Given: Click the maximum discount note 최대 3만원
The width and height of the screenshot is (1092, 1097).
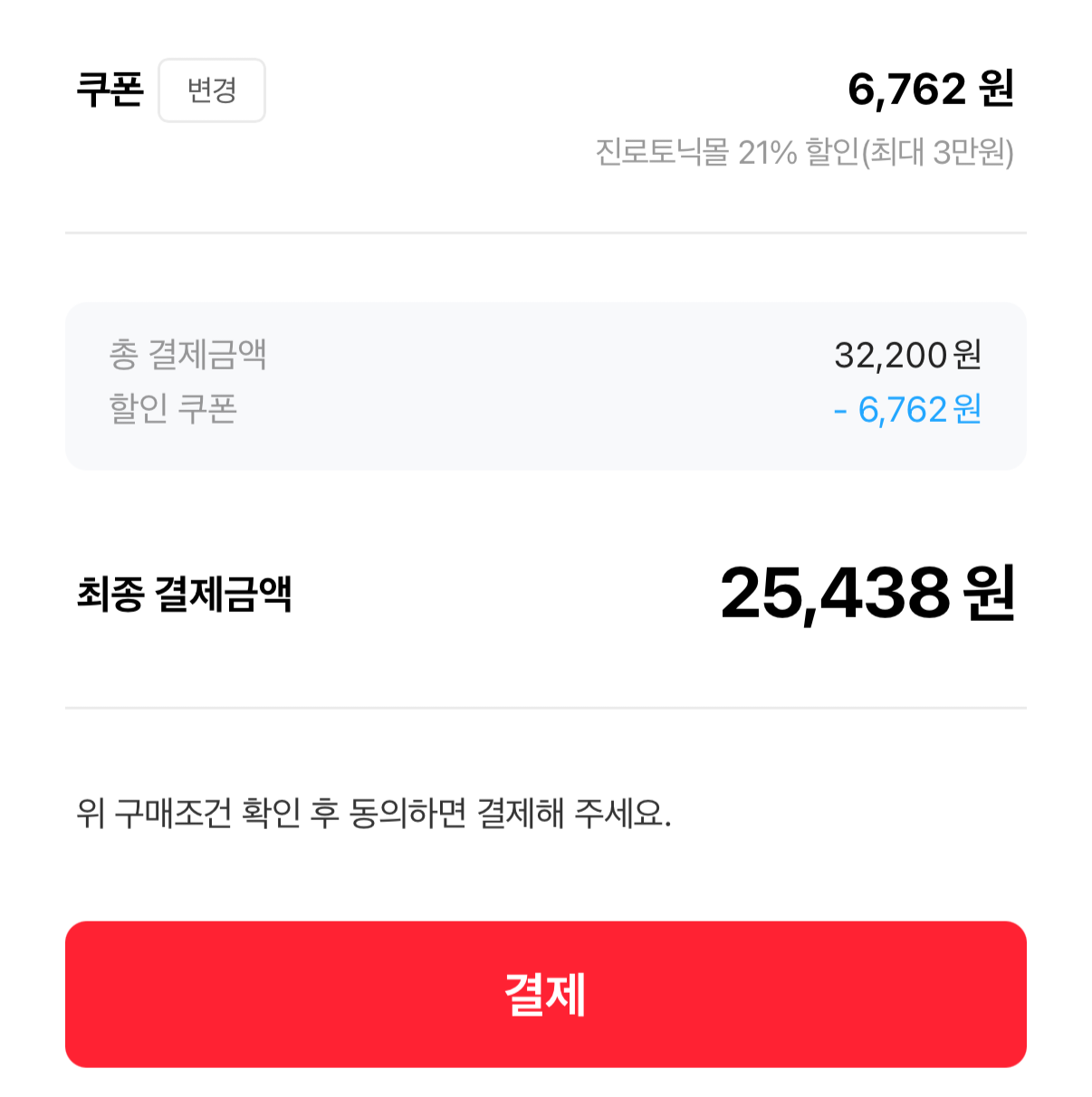Looking at the screenshot, I should click(942, 154).
